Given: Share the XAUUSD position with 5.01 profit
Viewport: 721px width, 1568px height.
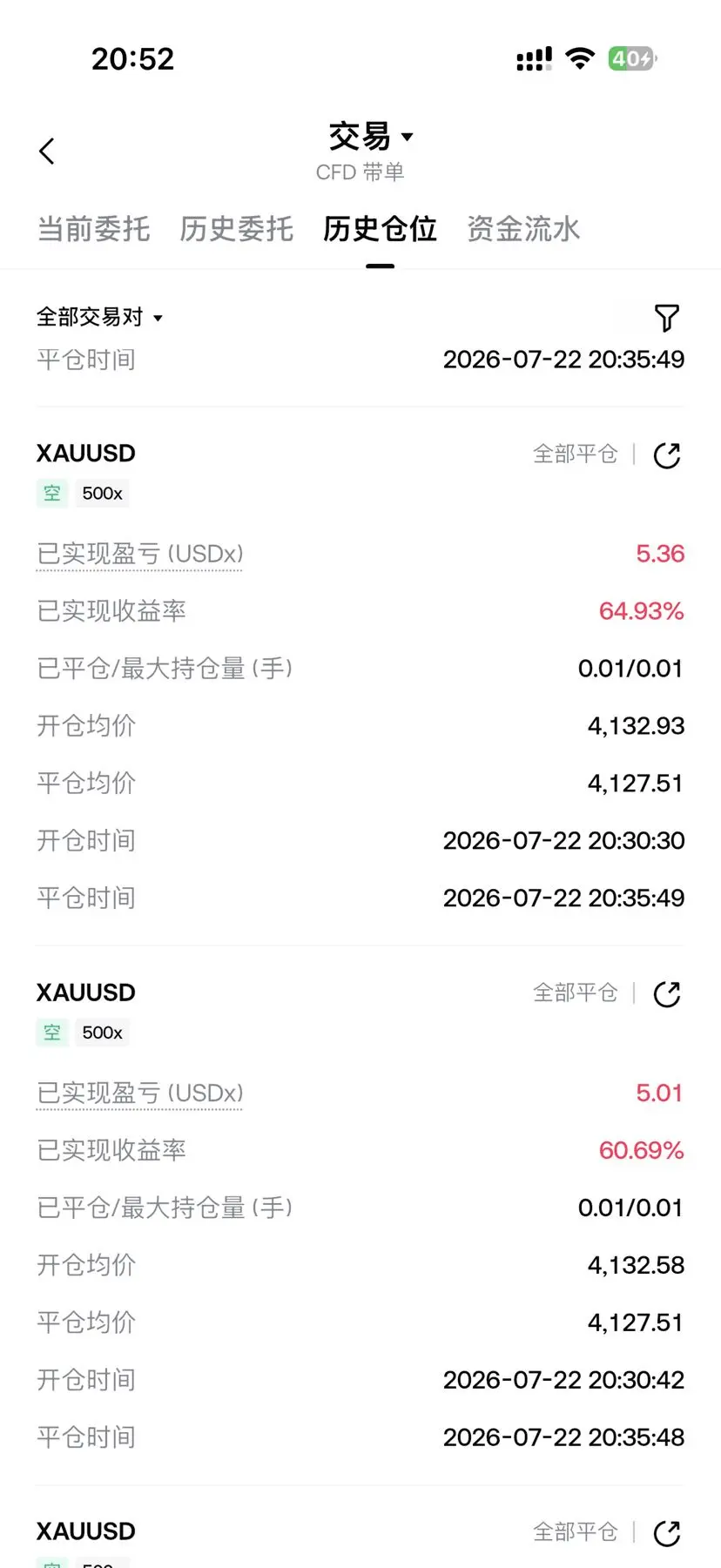Looking at the screenshot, I should click(667, 994).
